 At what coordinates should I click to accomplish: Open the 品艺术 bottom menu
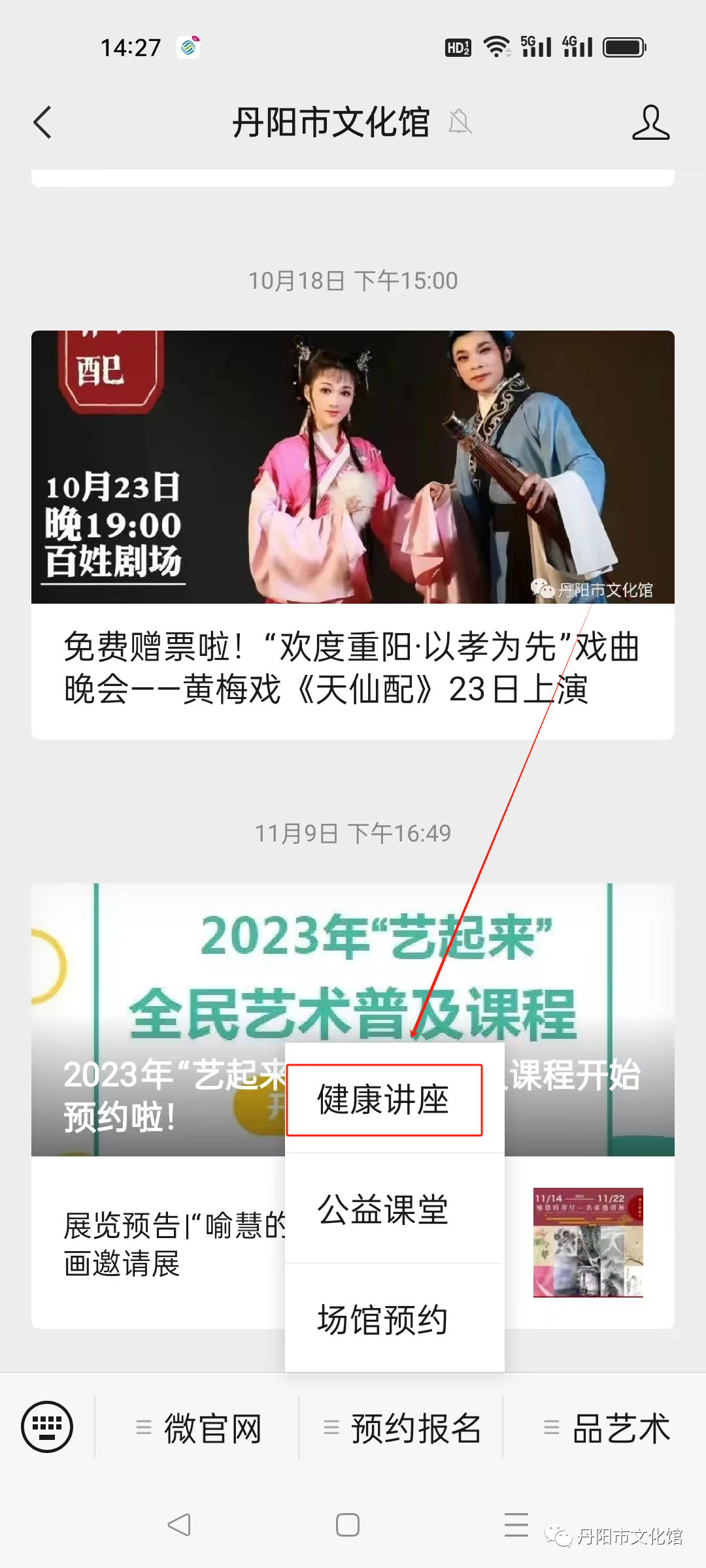coord(607,1429)
